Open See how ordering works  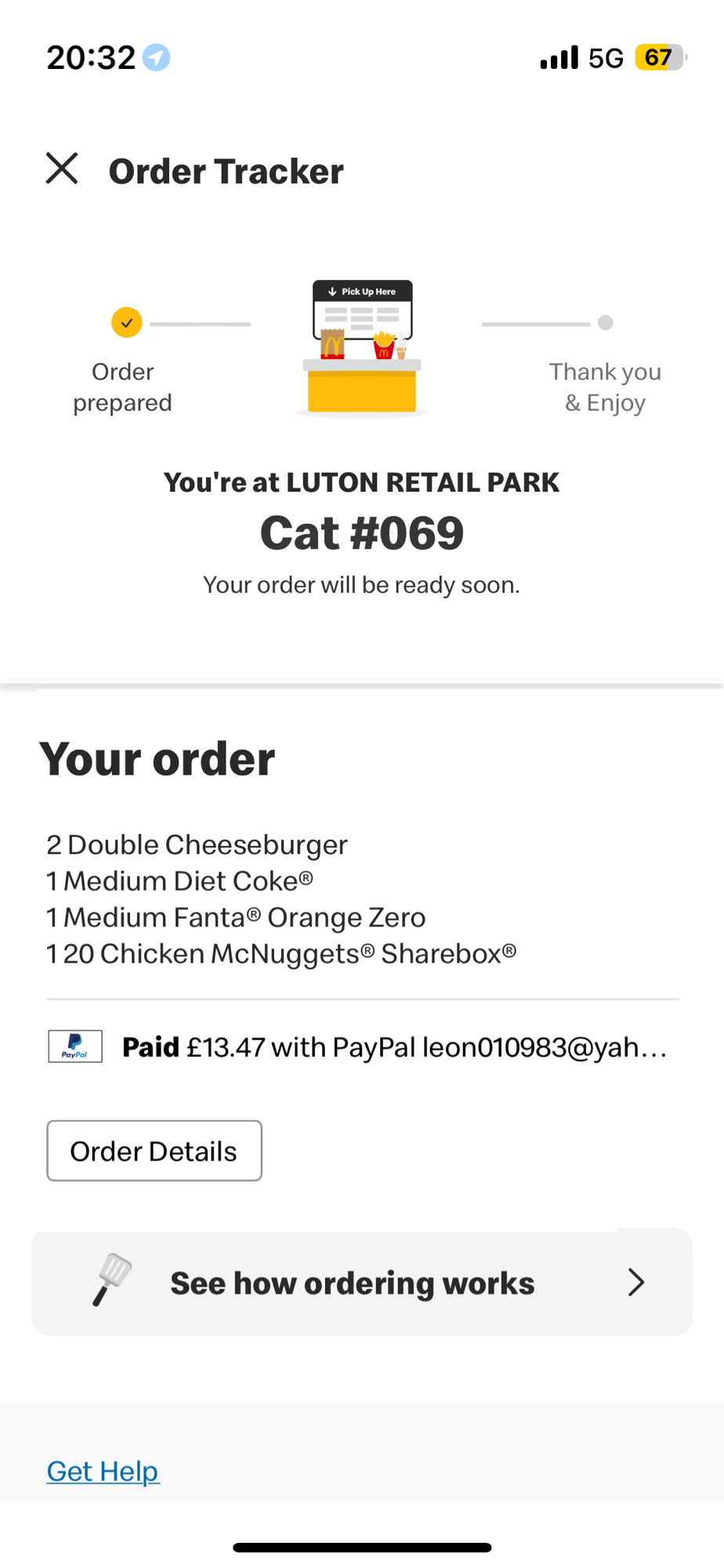point(362,1283)
